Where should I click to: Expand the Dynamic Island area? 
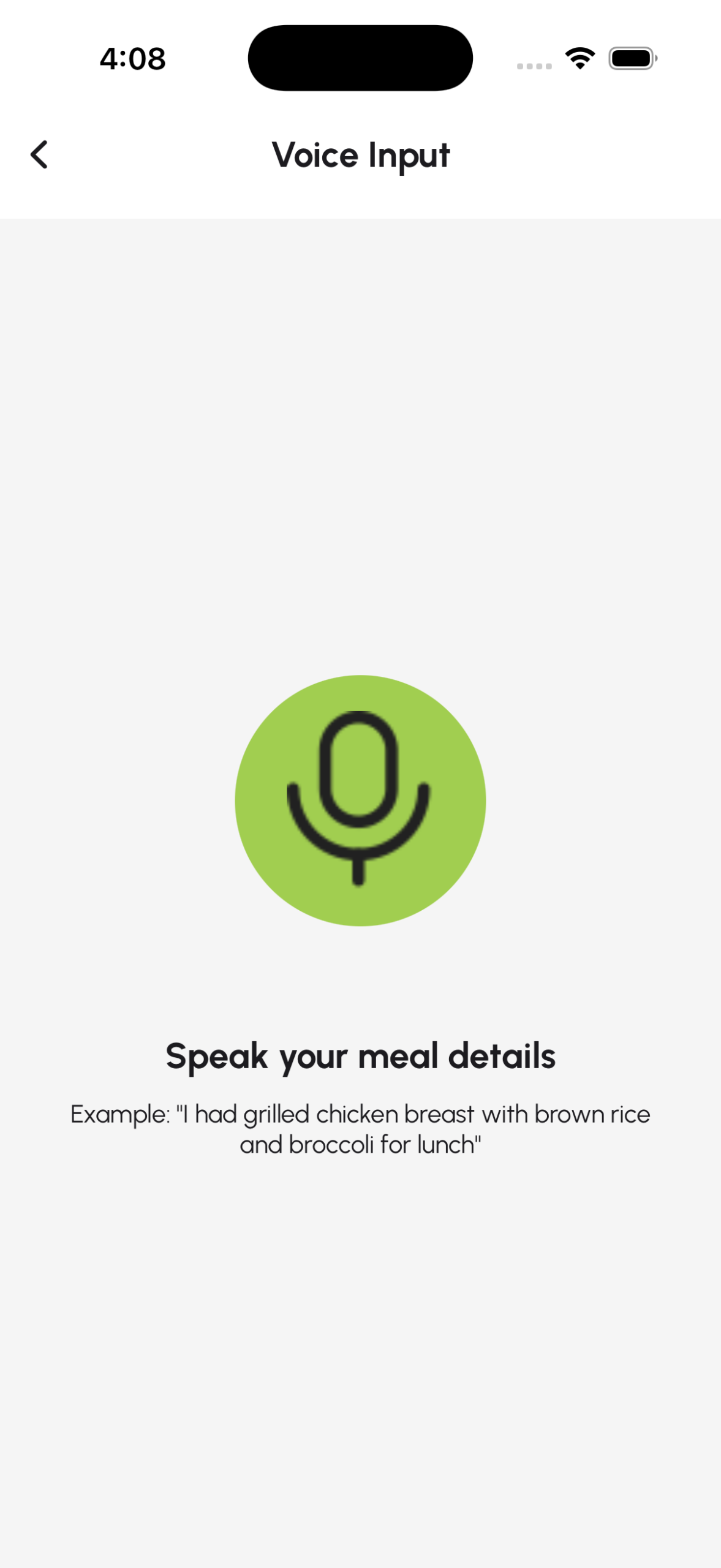coord(360,57)
